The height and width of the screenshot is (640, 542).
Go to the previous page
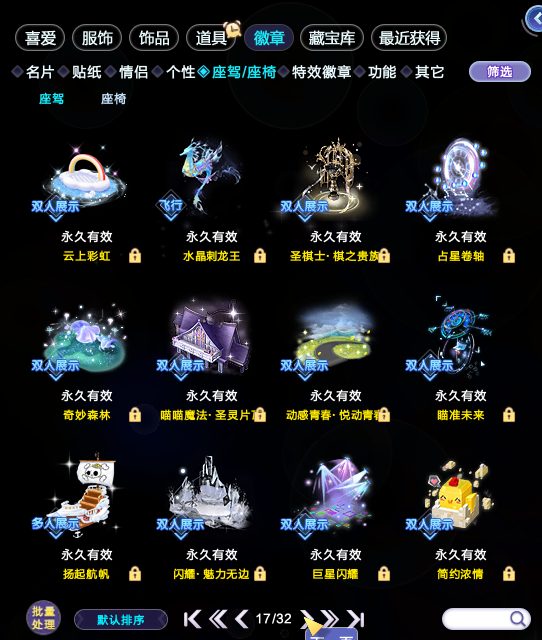pyautogui.click(x=242, y=619)
